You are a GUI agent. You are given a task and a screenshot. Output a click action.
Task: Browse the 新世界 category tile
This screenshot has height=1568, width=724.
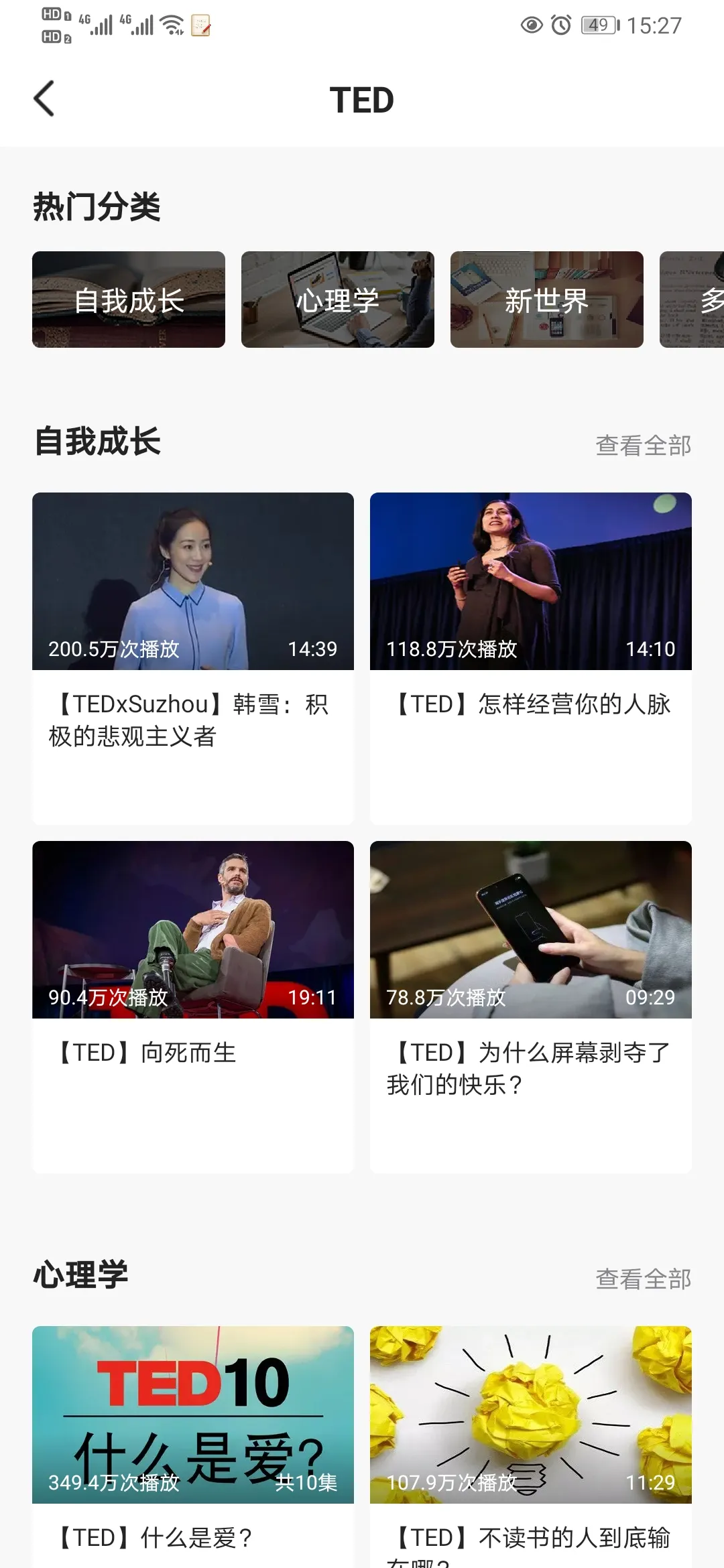pos(547,300)
